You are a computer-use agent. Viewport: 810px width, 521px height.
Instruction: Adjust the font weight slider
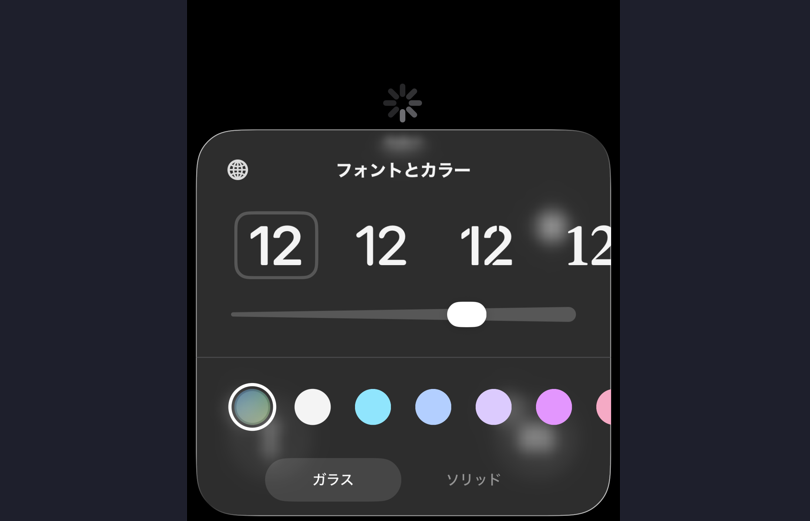[467, 314]
